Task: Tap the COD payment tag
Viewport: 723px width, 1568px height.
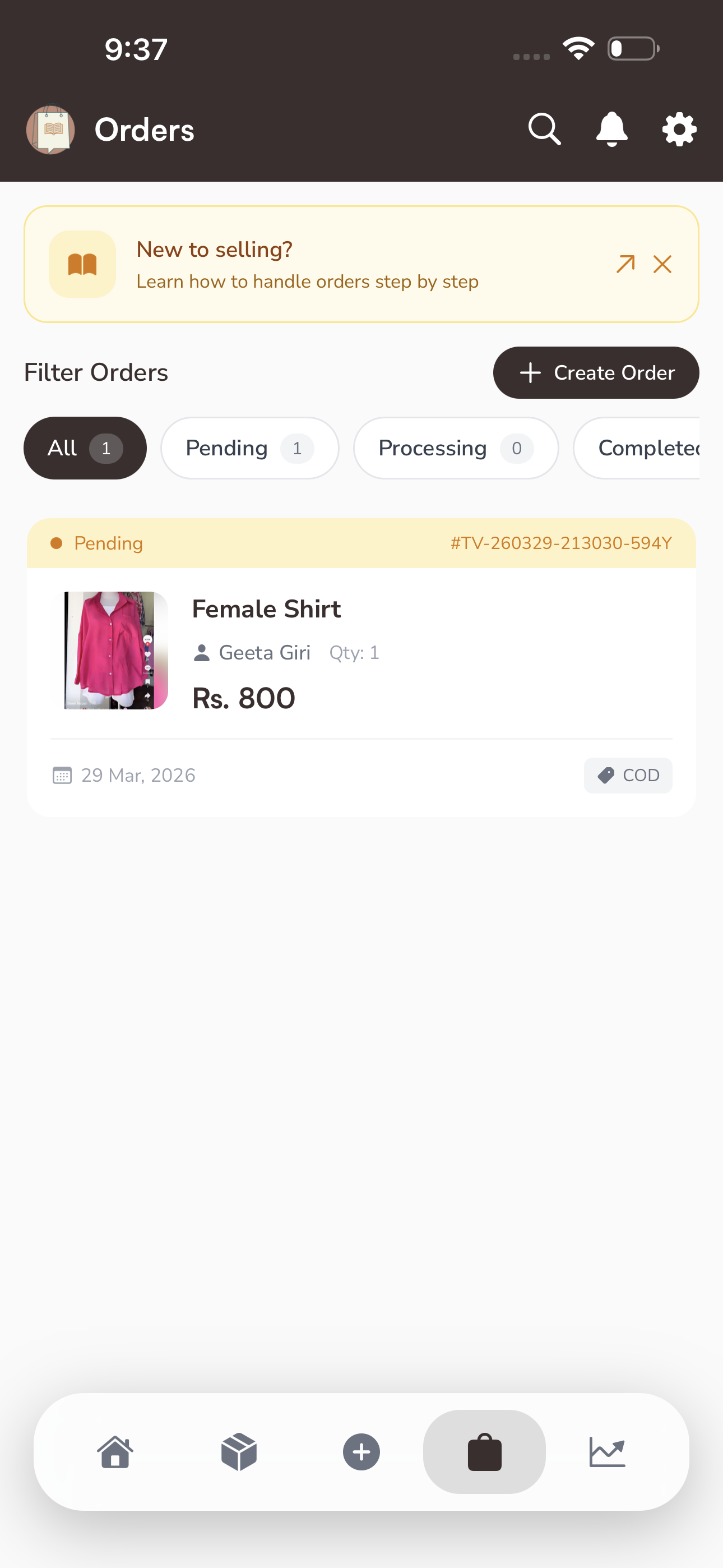Action: [628, 775]
